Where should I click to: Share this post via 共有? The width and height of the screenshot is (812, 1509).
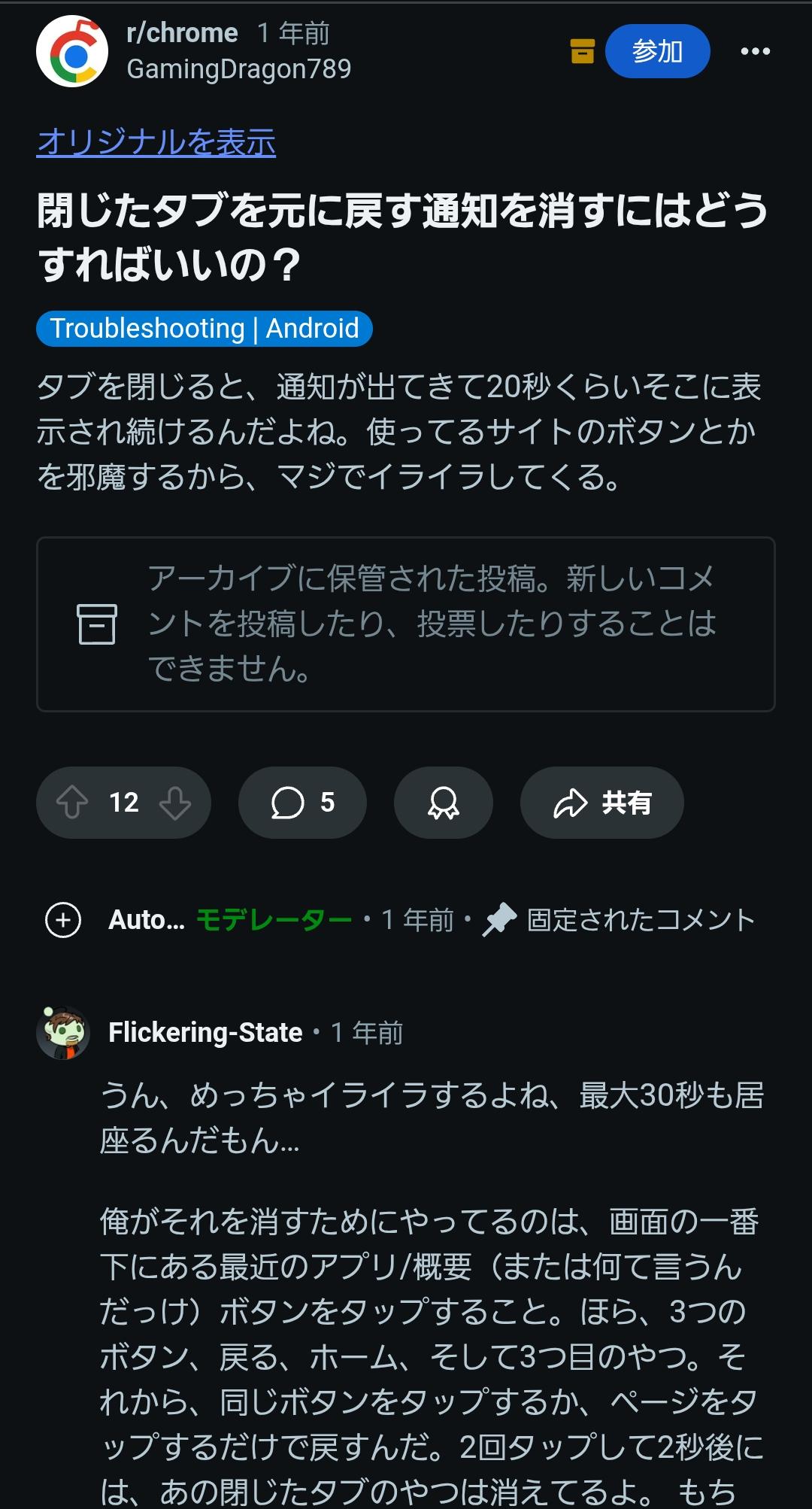coord(601,803)
